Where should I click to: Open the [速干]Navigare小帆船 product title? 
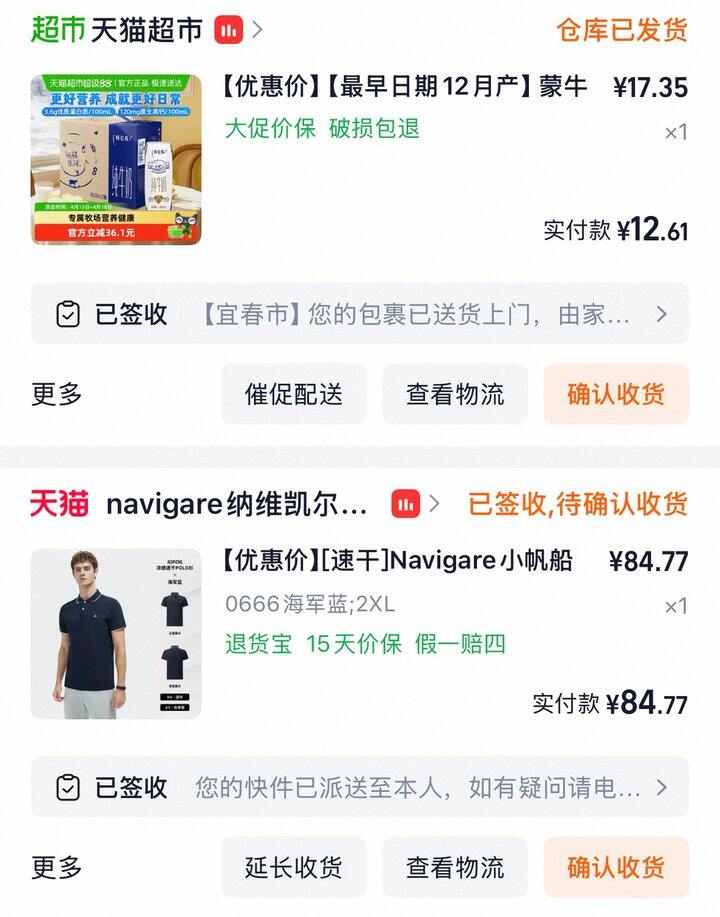click(x=398, y=561)
